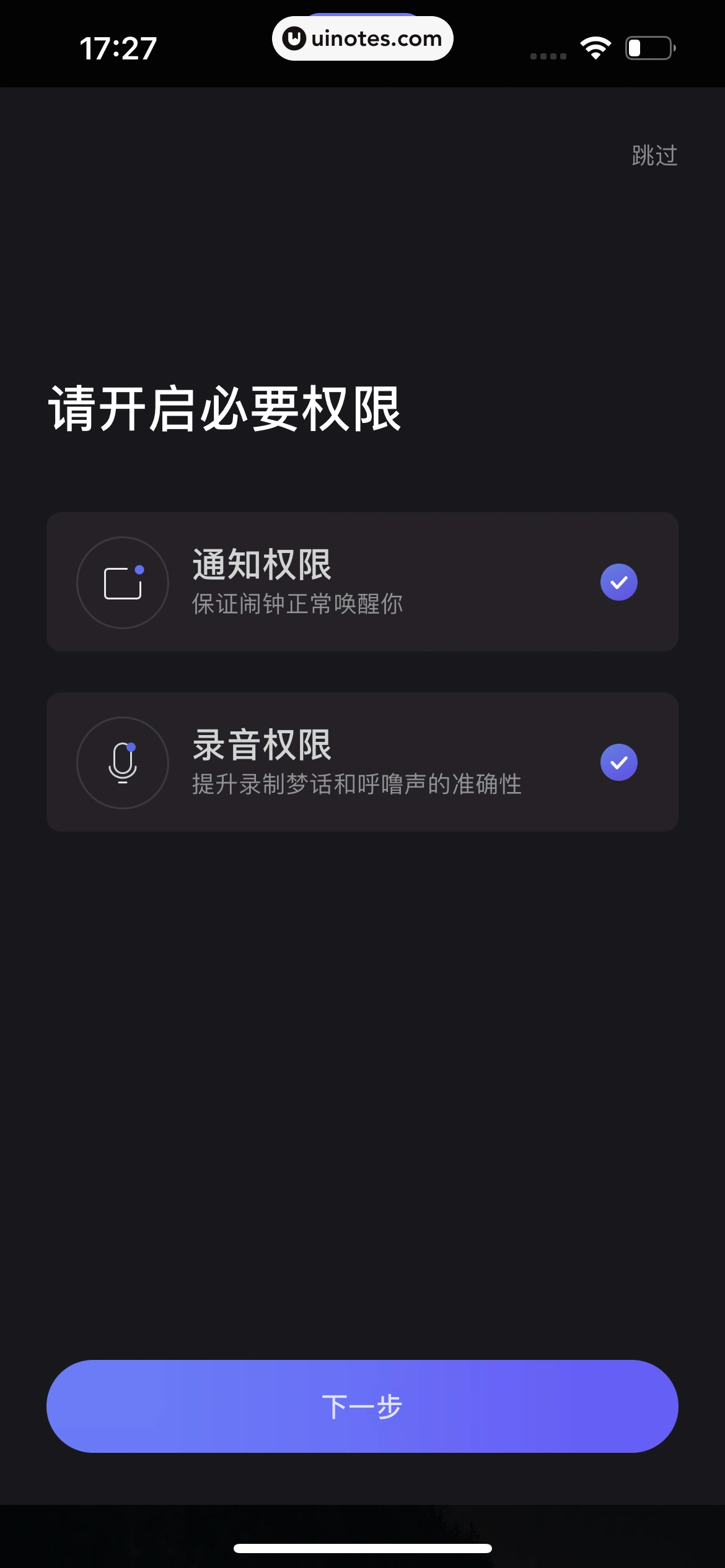Tap the home indicator bar at bottom

(x=362, y=1549)
